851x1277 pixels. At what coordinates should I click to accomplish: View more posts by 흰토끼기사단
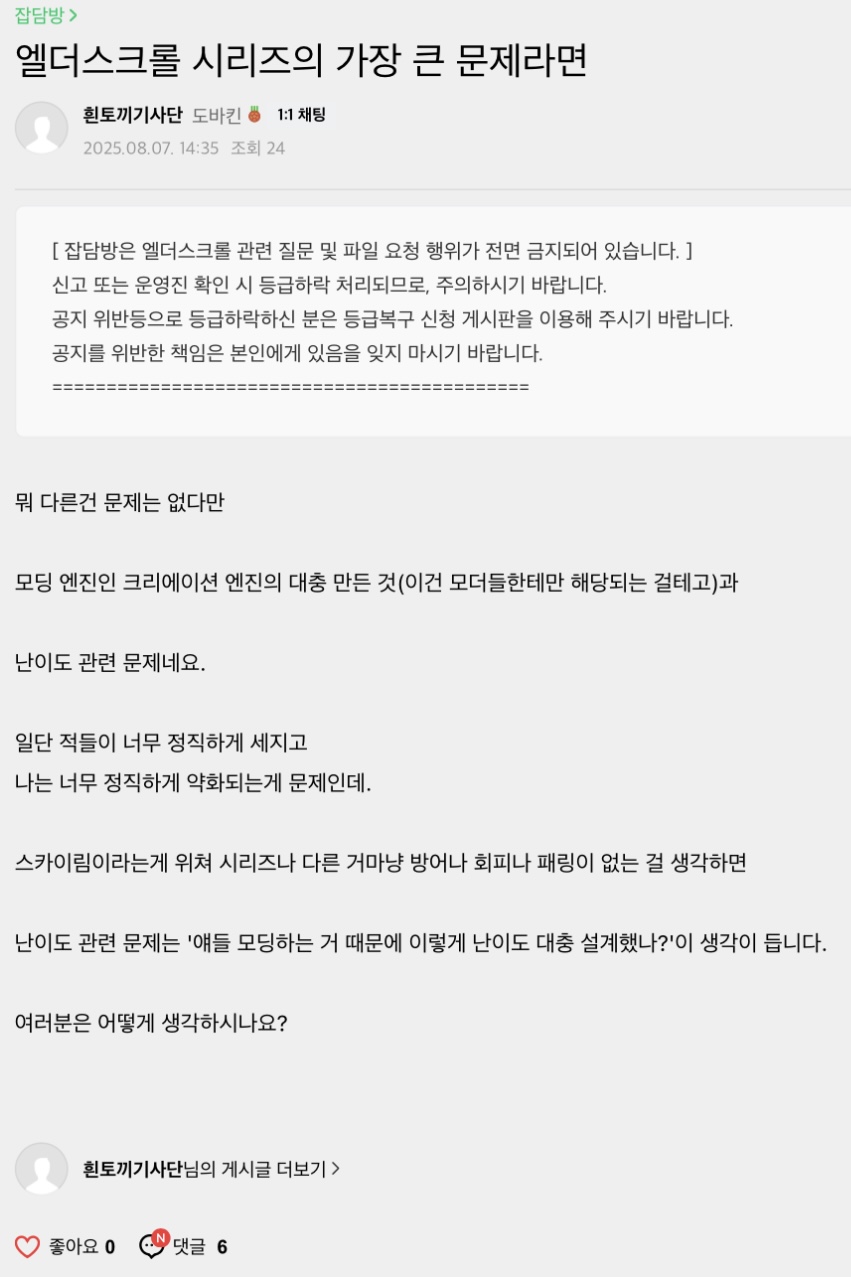212,1168
